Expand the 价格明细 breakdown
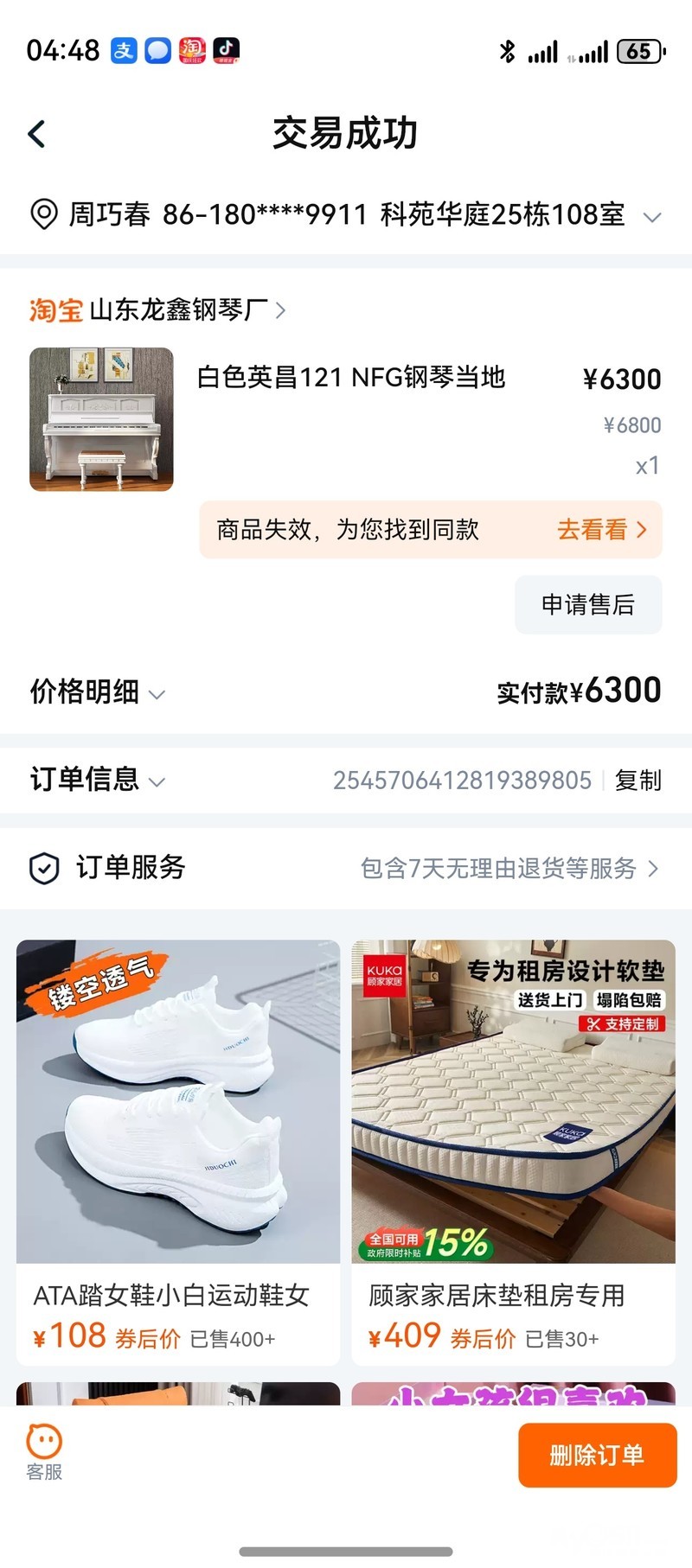The image size is (692, 1568). coord(97,692)
